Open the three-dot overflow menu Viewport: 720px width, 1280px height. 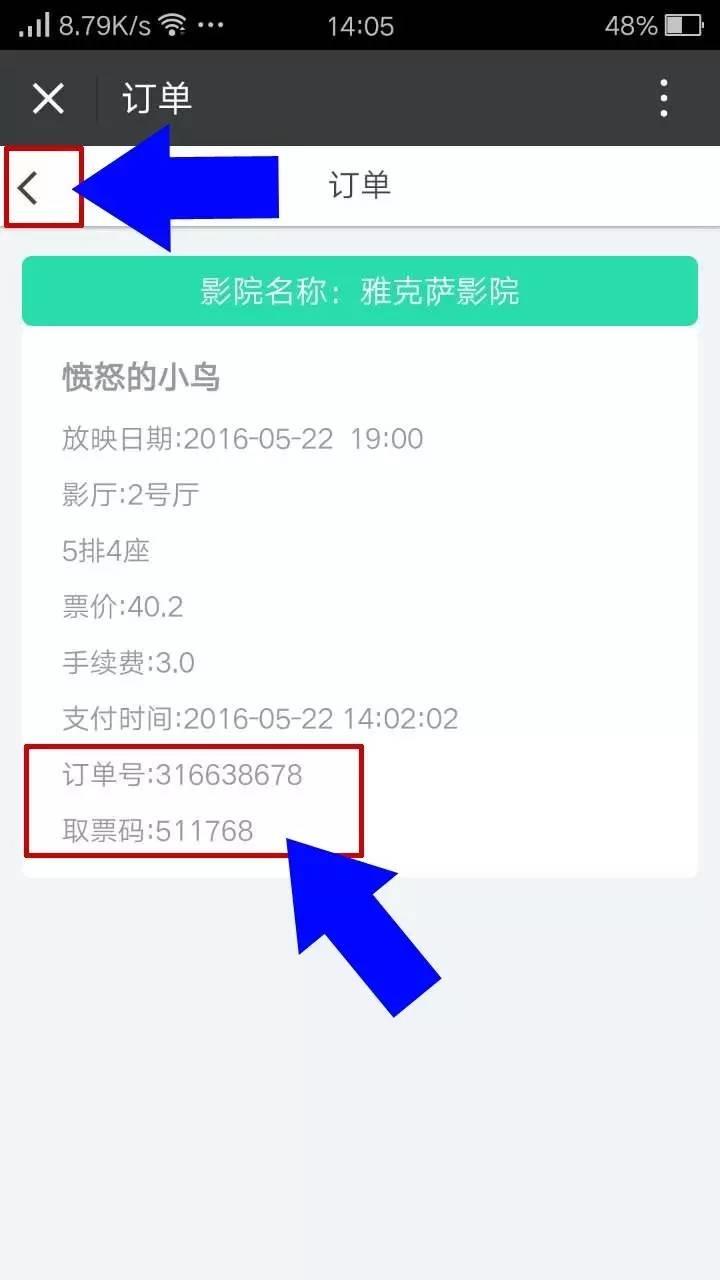coord(664,98)
